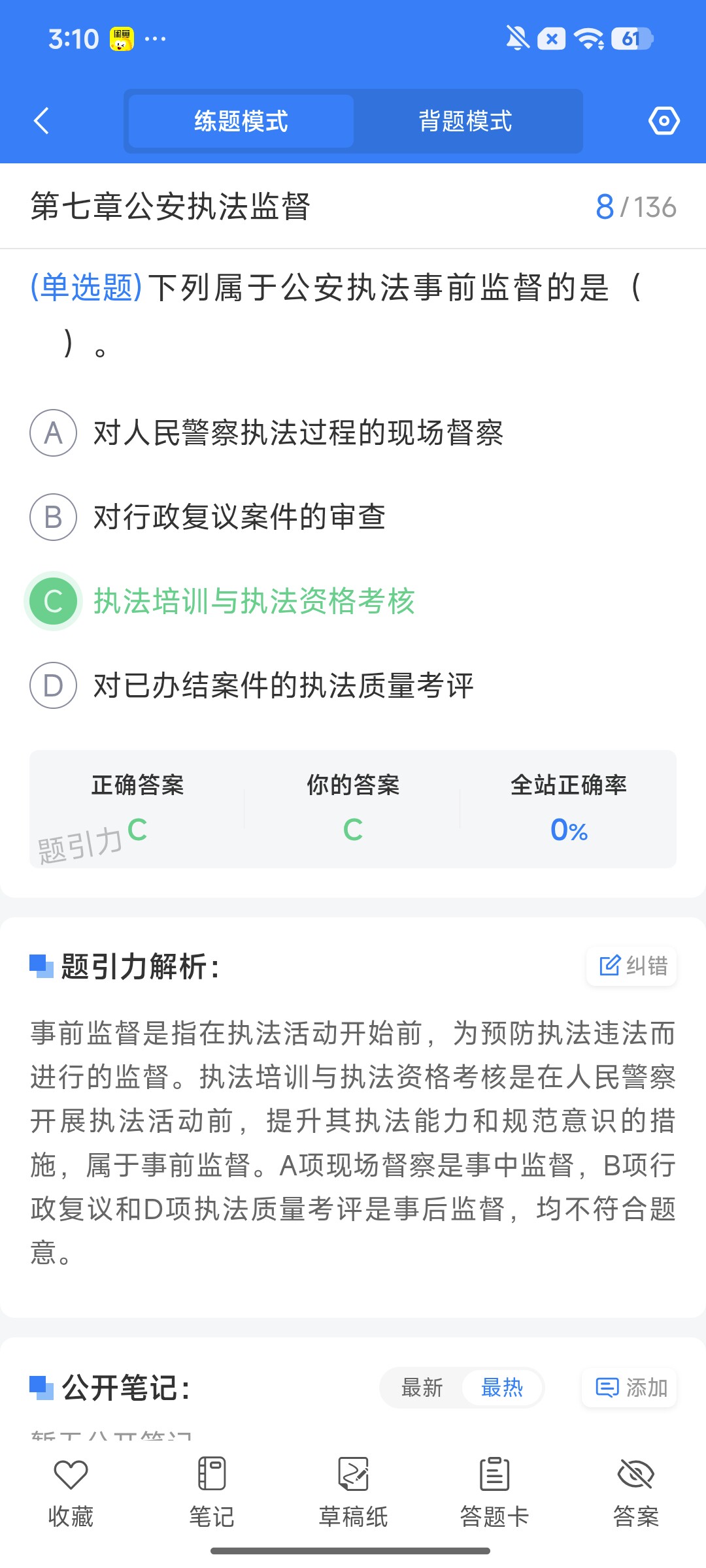
Task: Choose option A 现场督察
Action: point(267,433)
